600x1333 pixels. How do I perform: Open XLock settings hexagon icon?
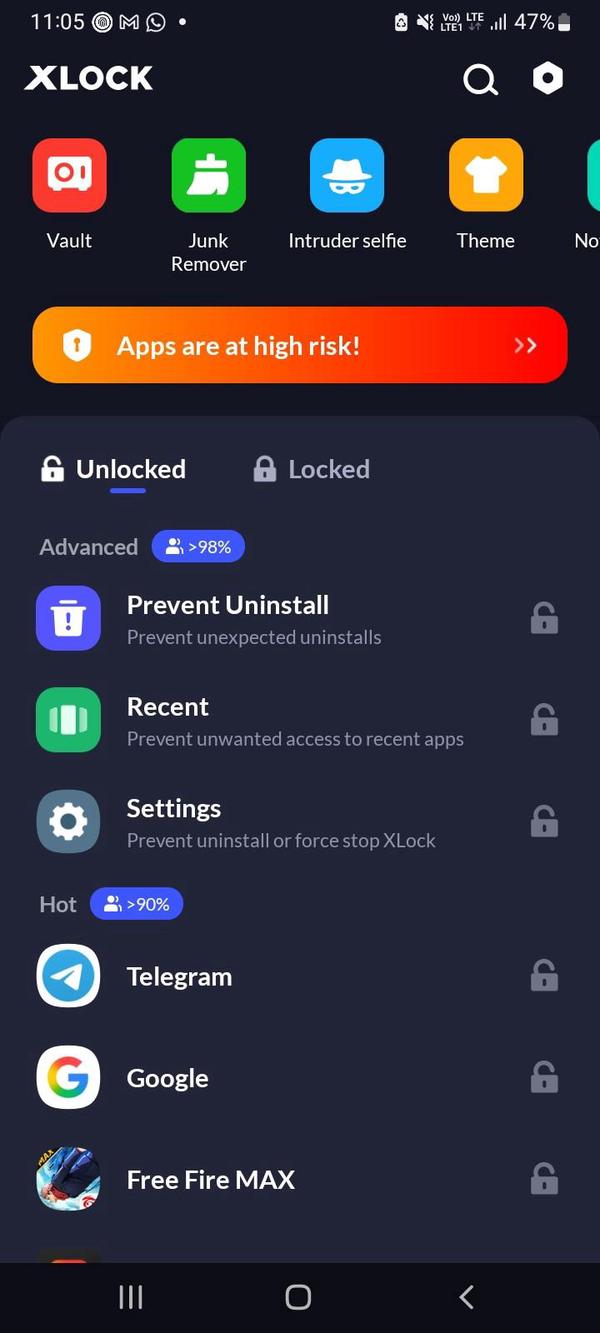click(548, 79)
